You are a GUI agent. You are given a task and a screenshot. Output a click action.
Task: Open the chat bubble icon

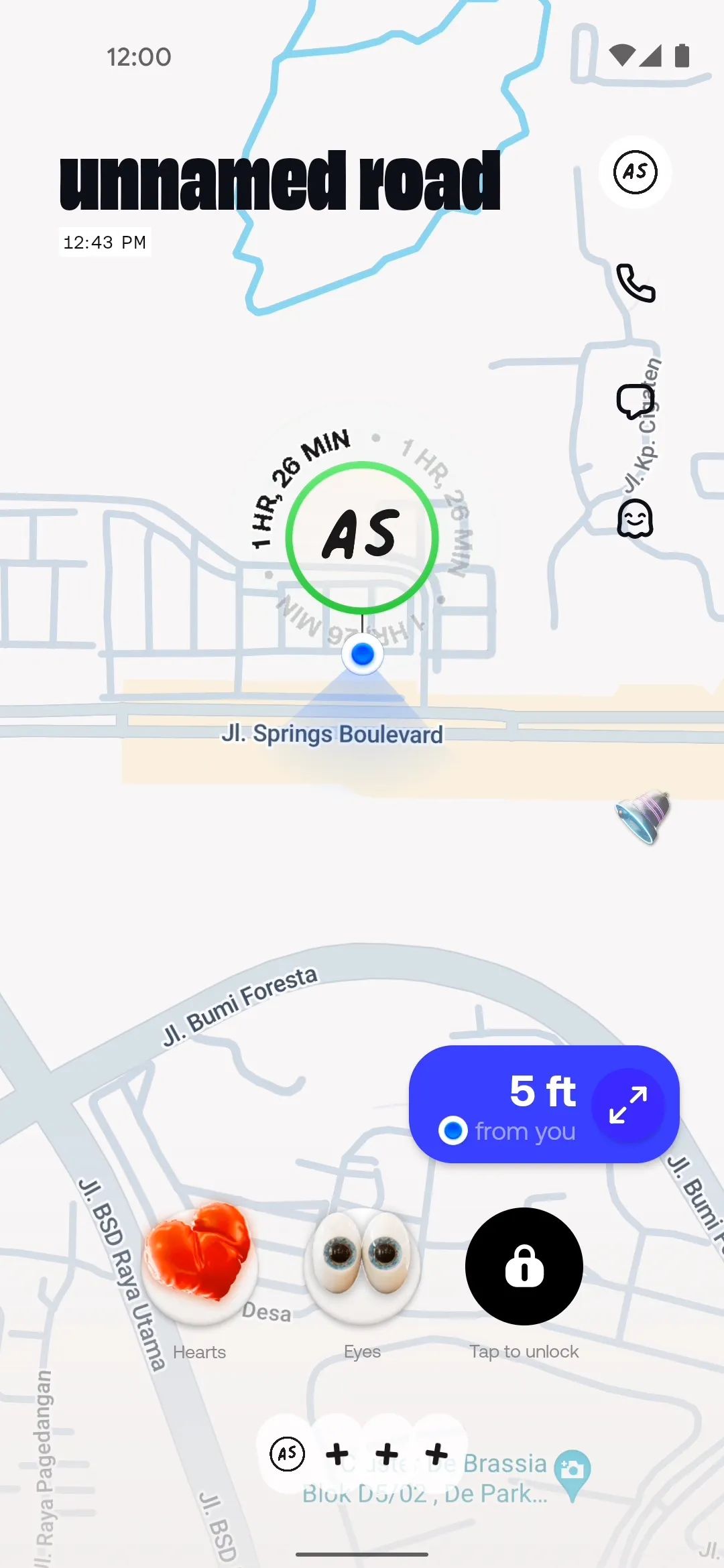635,401
